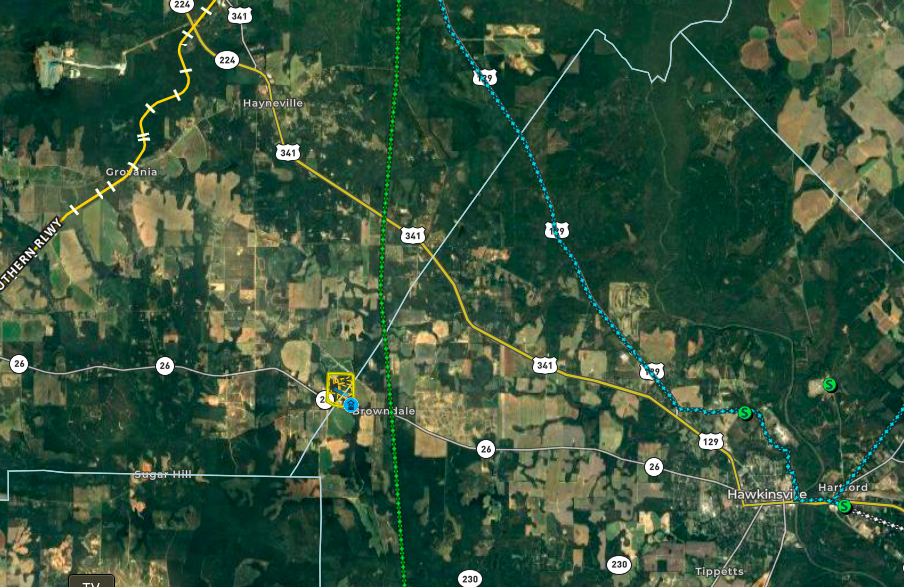Open the green S marker northwest of Hawkinsville
The width and height of the screenshot is (904, 587).
(x=744, y=413)
